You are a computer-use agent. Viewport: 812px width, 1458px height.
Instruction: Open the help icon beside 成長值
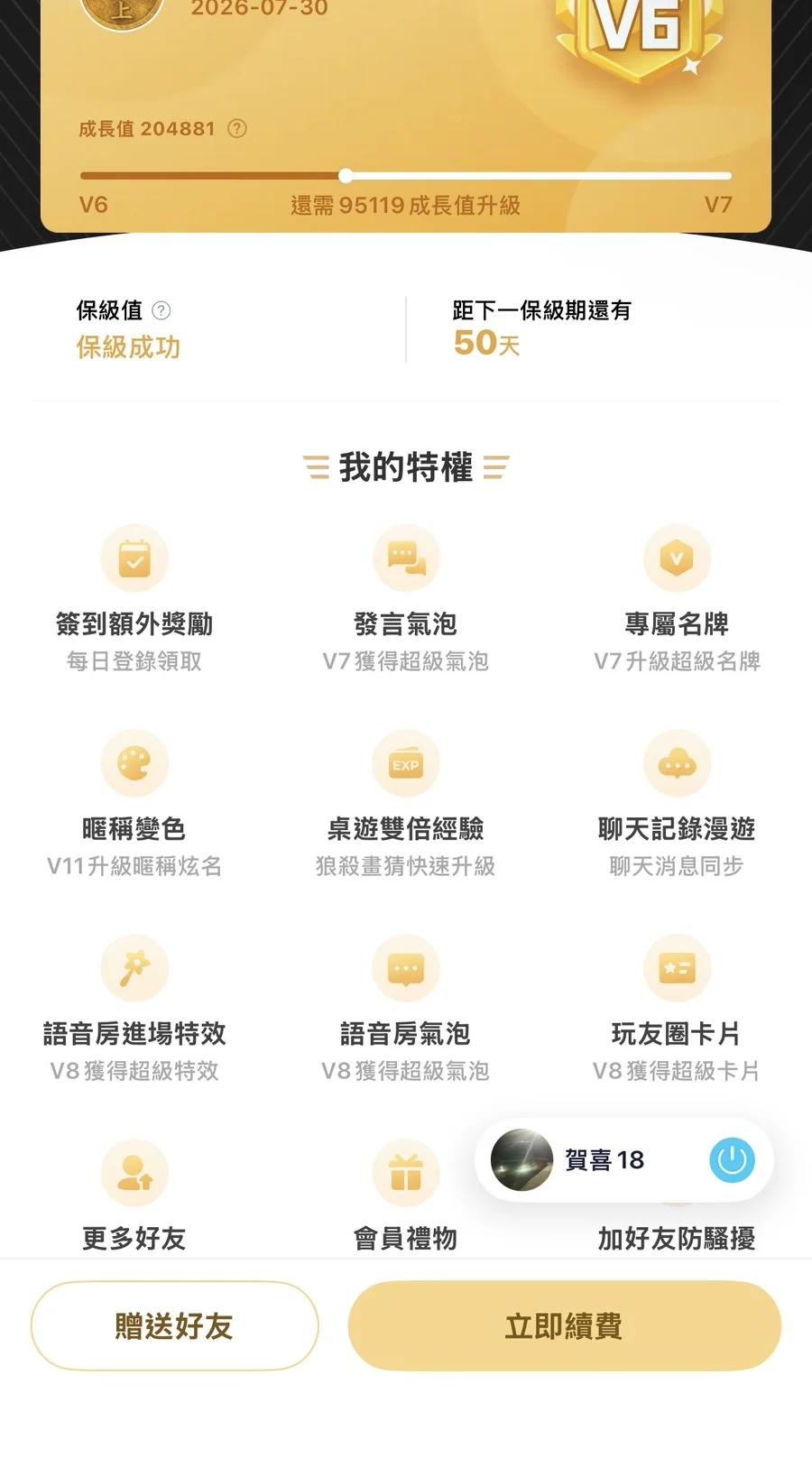coord(237,129)
